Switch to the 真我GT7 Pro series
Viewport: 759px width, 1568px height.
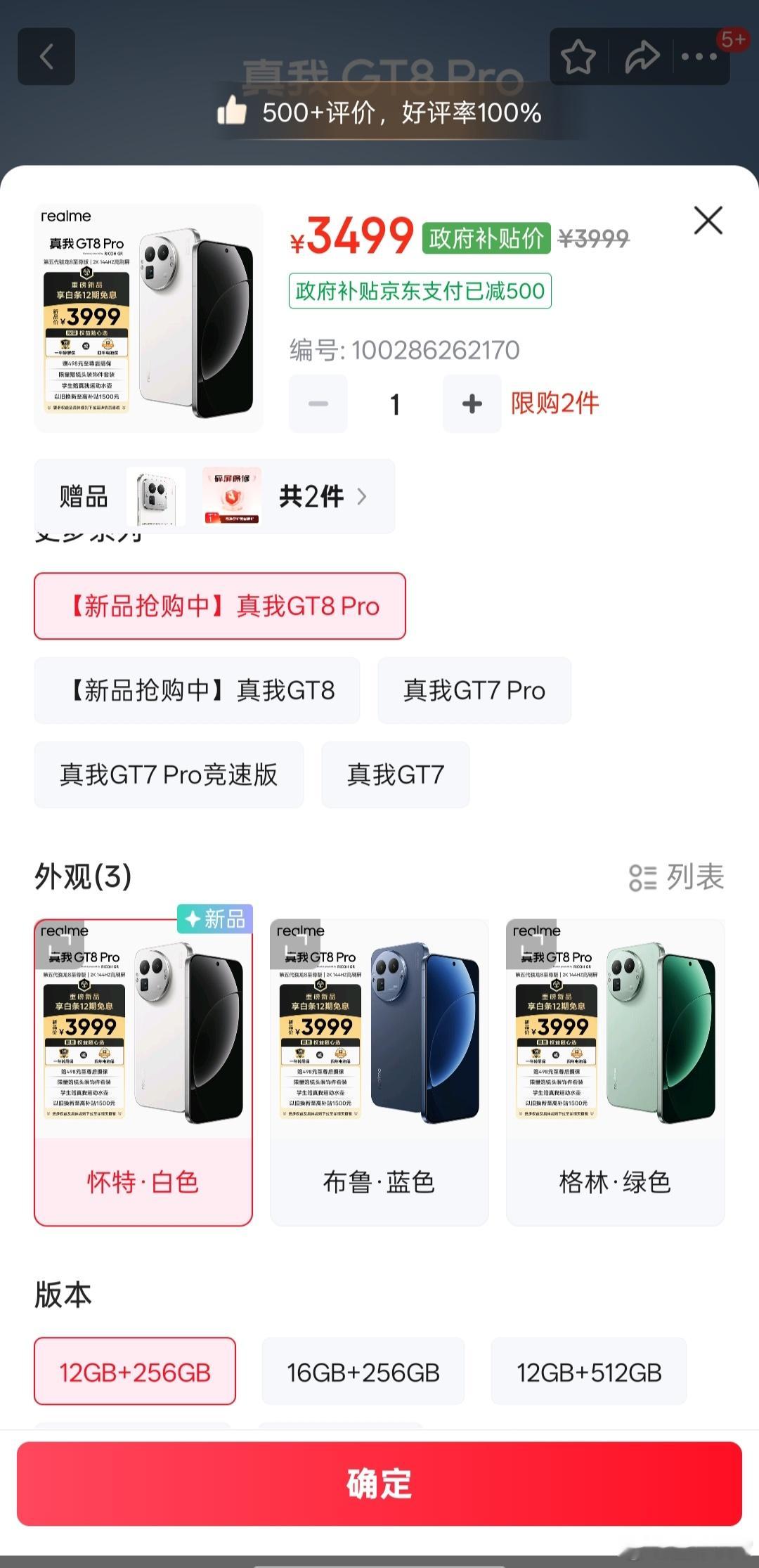pos(474,691)
